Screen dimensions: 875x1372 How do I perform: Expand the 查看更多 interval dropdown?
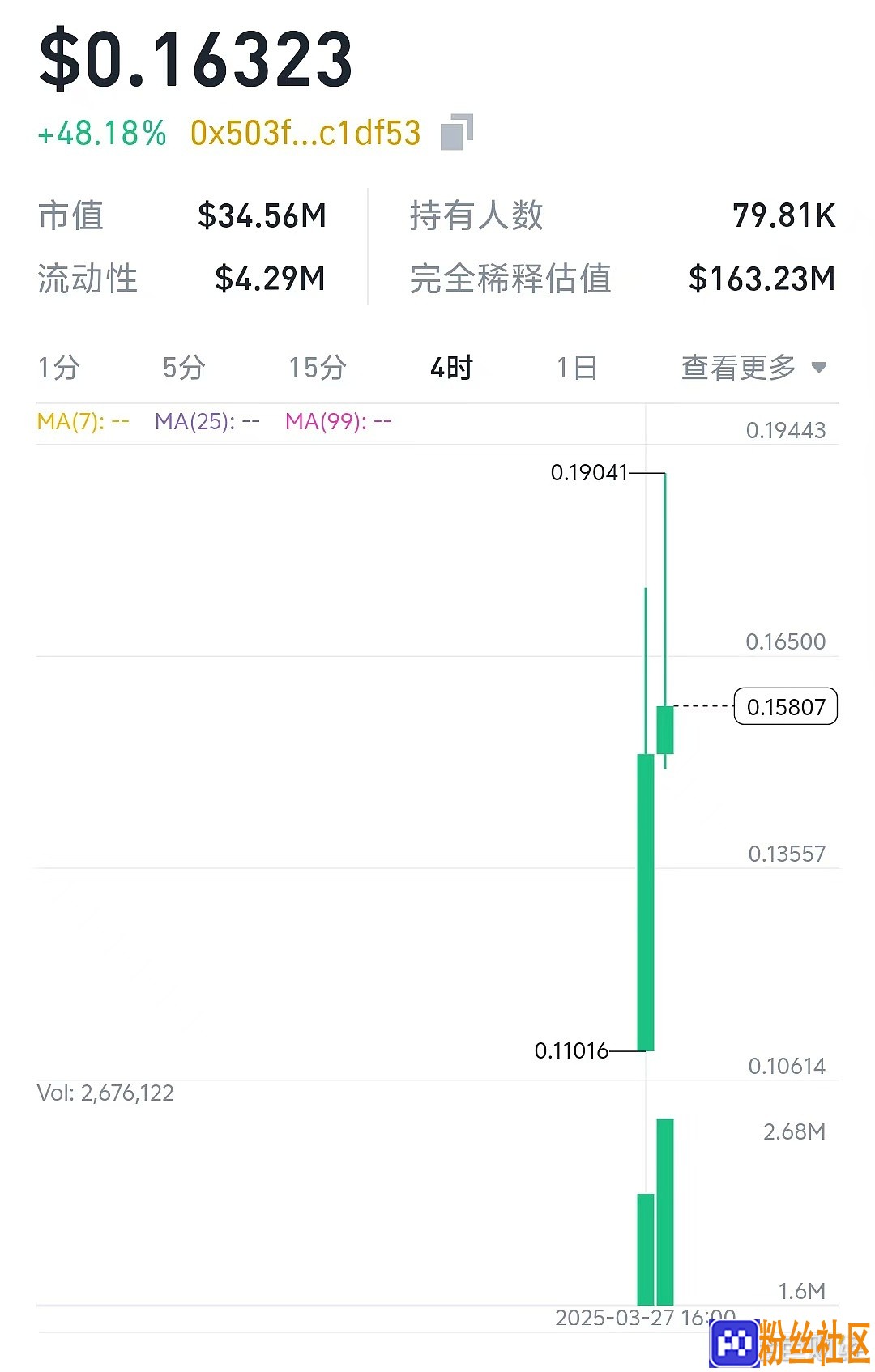pyautogui.click(x=753, y=368)
